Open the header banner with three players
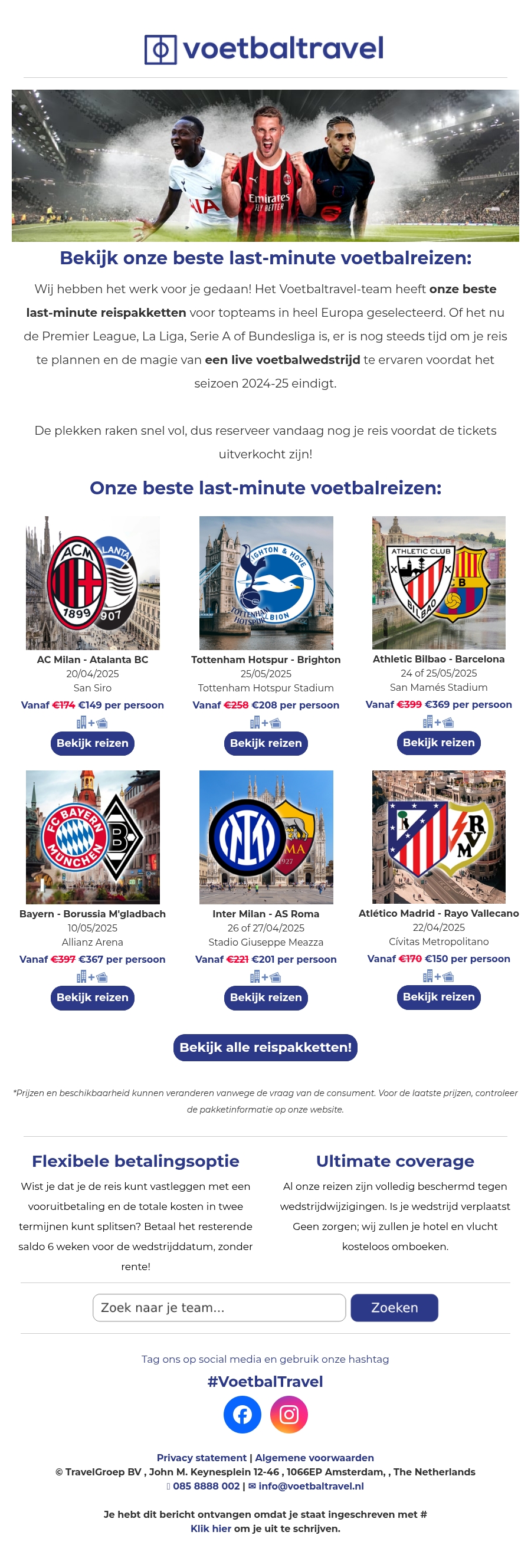531x1568 pixels. [265, 166]
